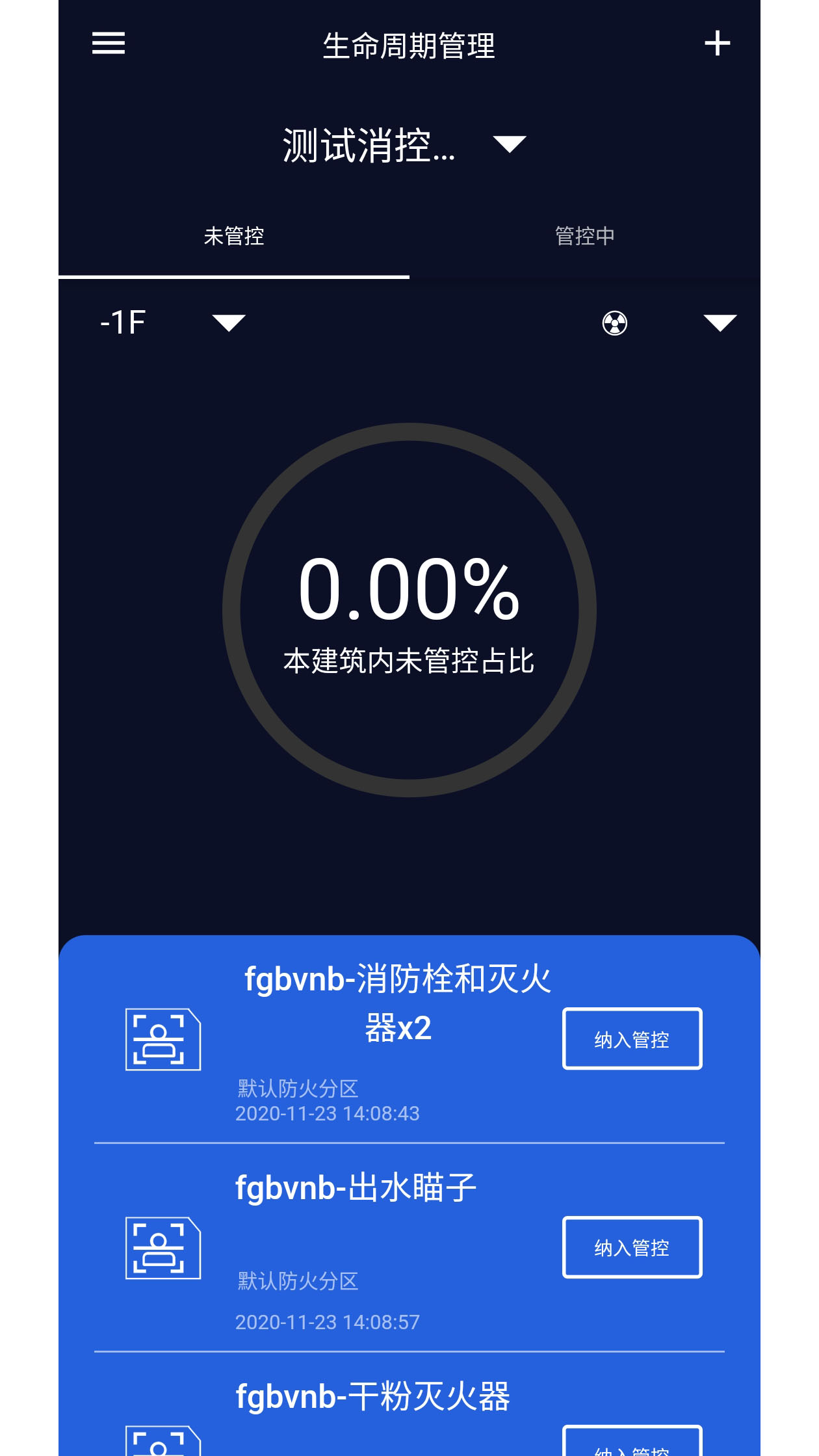Image resolution: width=819 pixels, height=1456 pixels.
Task: Tap the plus add icon
Action: [x=717, y=44]
